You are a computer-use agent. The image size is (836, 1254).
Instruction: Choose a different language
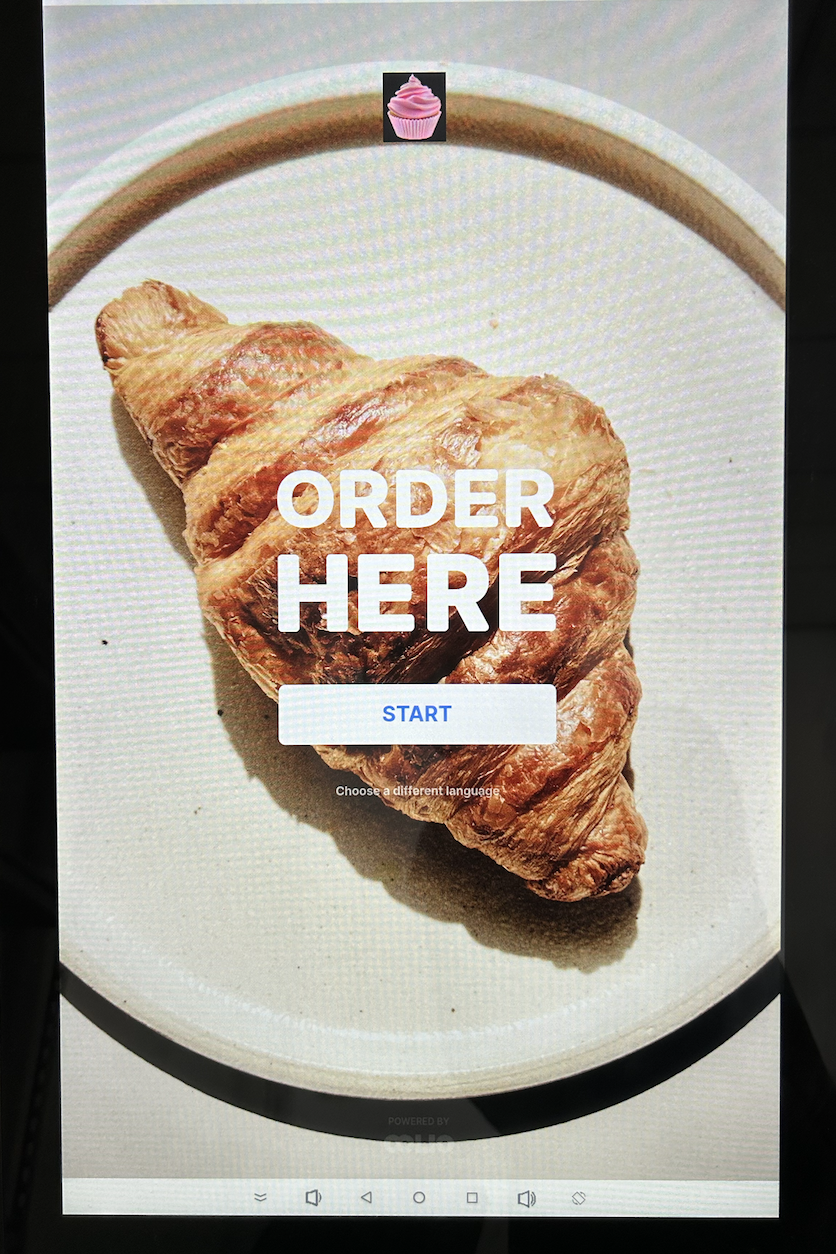(x=417, y=791)
